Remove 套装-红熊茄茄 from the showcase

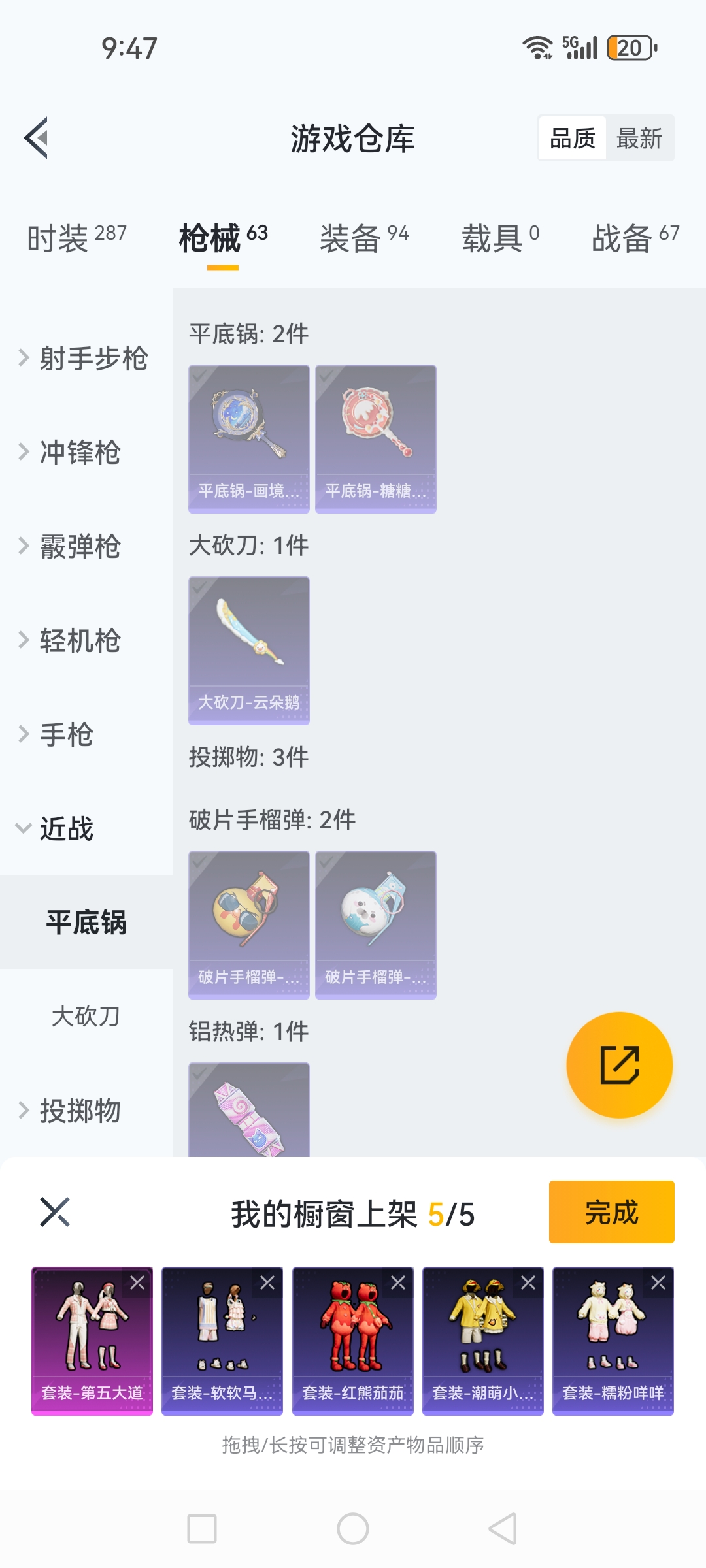coord(398,1283)
